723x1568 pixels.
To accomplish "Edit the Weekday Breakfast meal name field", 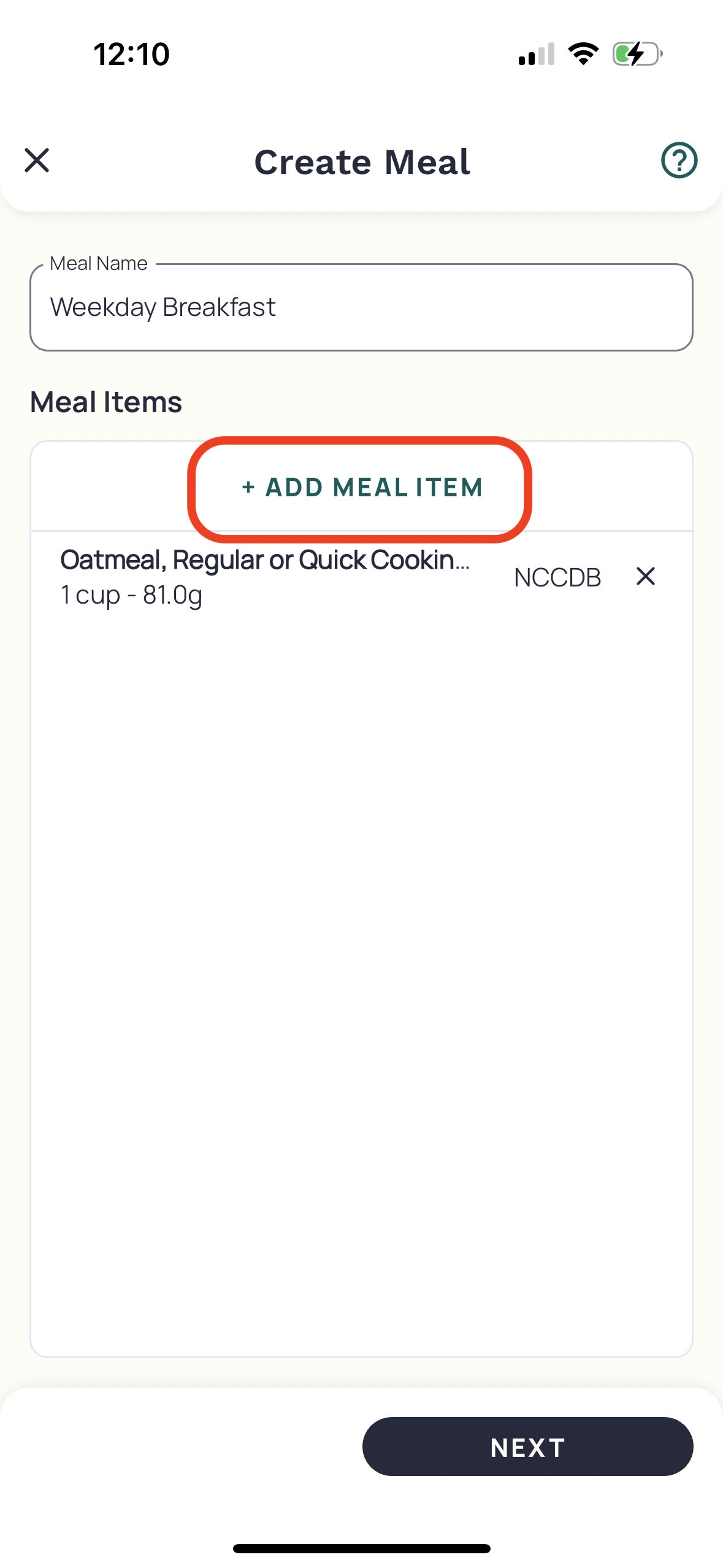I will click(361, 307).
